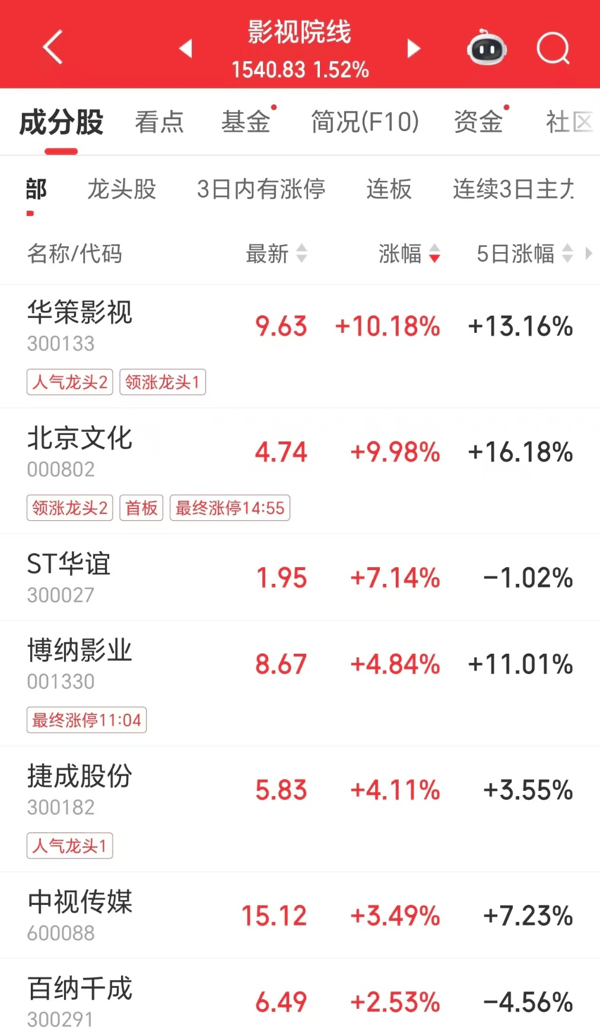Select the 连板 filter
Viewport: 600px width, 1033px height.
point(389,189)
